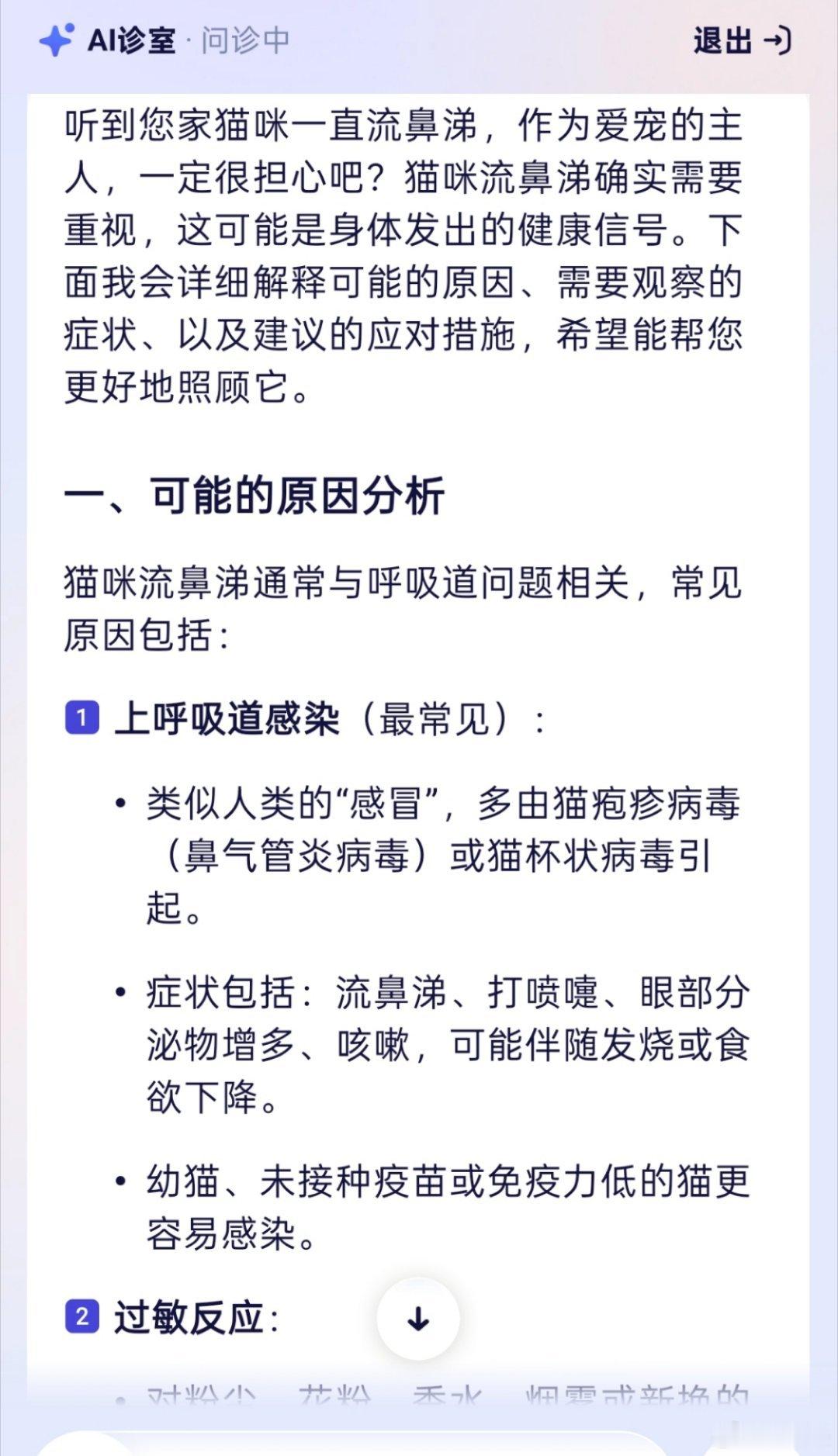Expand the 上呼吸道感染（最常见） item
This screenshot has width=838, height=1456.
(310, 718)
